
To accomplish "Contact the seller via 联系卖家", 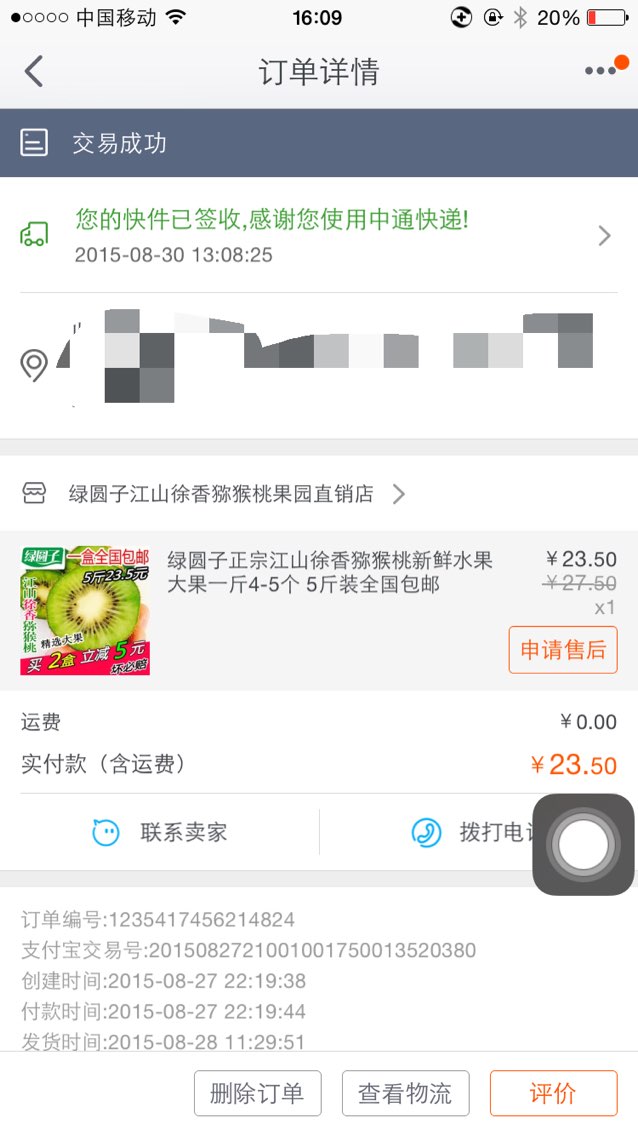I will tap(159, 832).
